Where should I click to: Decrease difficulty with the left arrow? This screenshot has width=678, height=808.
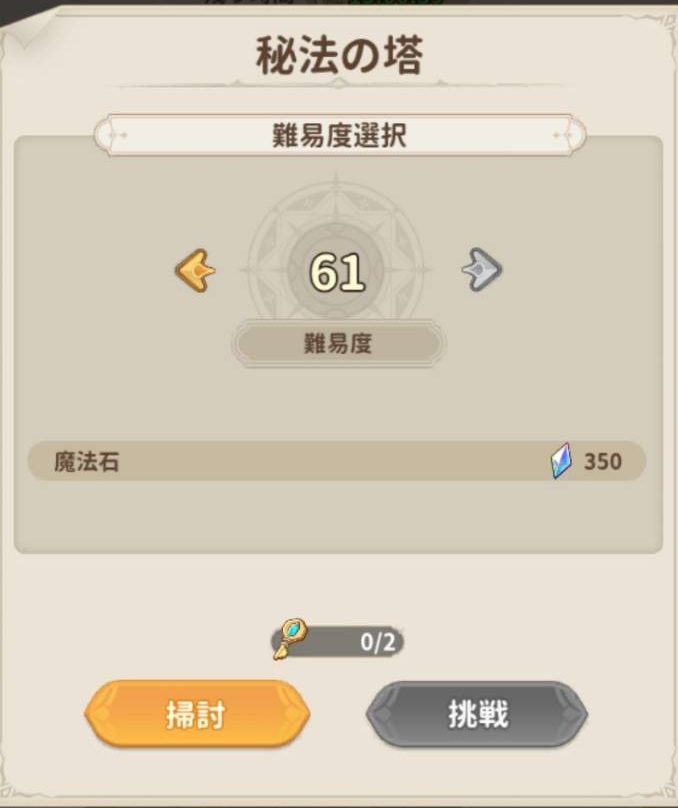[196, 270]
